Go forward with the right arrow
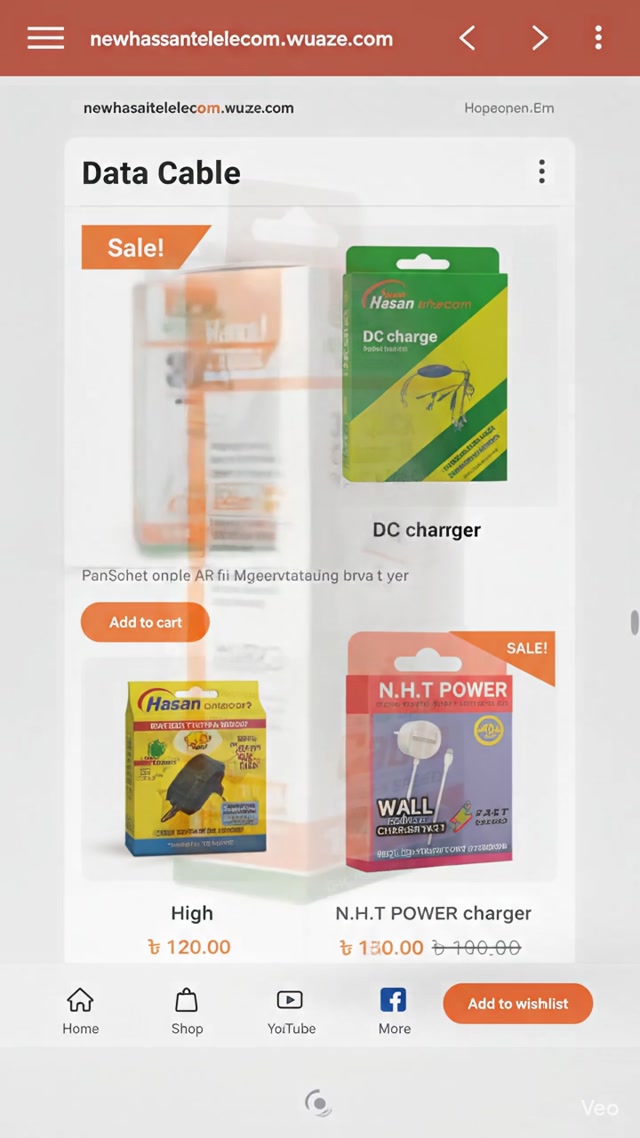Image resolution: width=640 pixels, height=1138 pixels. point(539,39)
